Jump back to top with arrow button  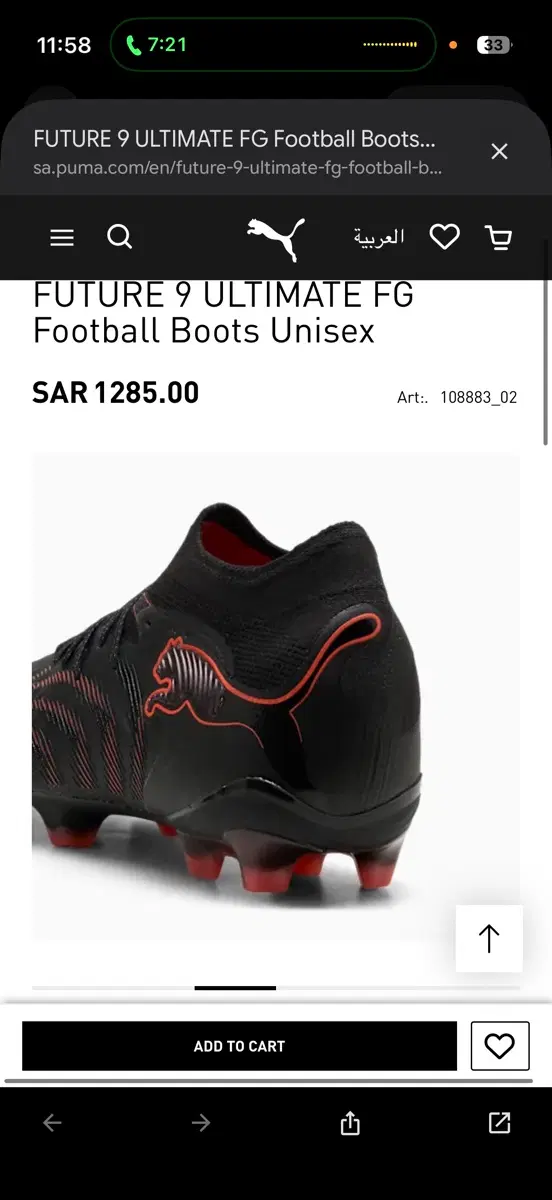point(489,939)
